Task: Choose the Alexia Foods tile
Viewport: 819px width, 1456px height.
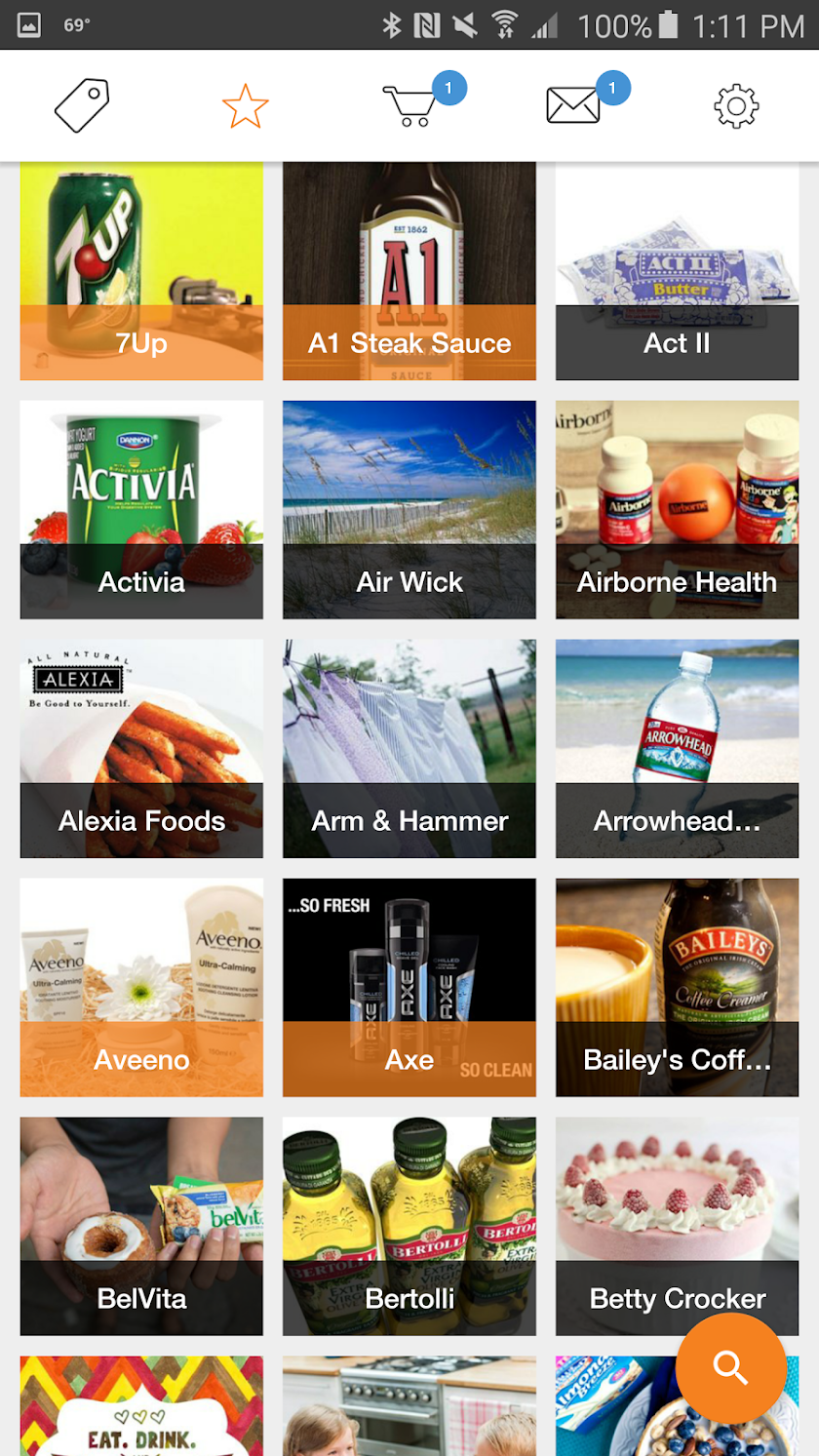Action: 141,748
